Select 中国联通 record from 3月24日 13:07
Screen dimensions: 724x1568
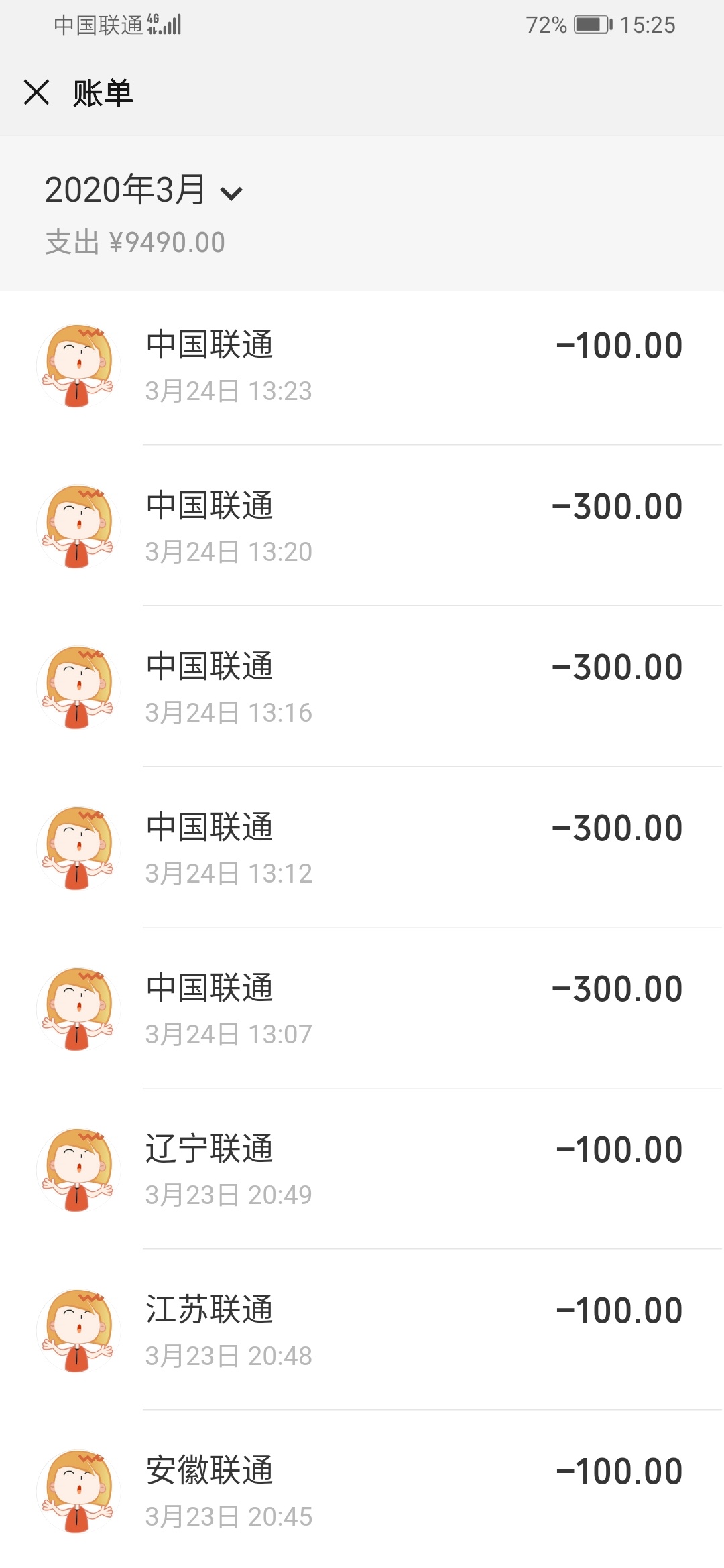(x=362, y=1008)
